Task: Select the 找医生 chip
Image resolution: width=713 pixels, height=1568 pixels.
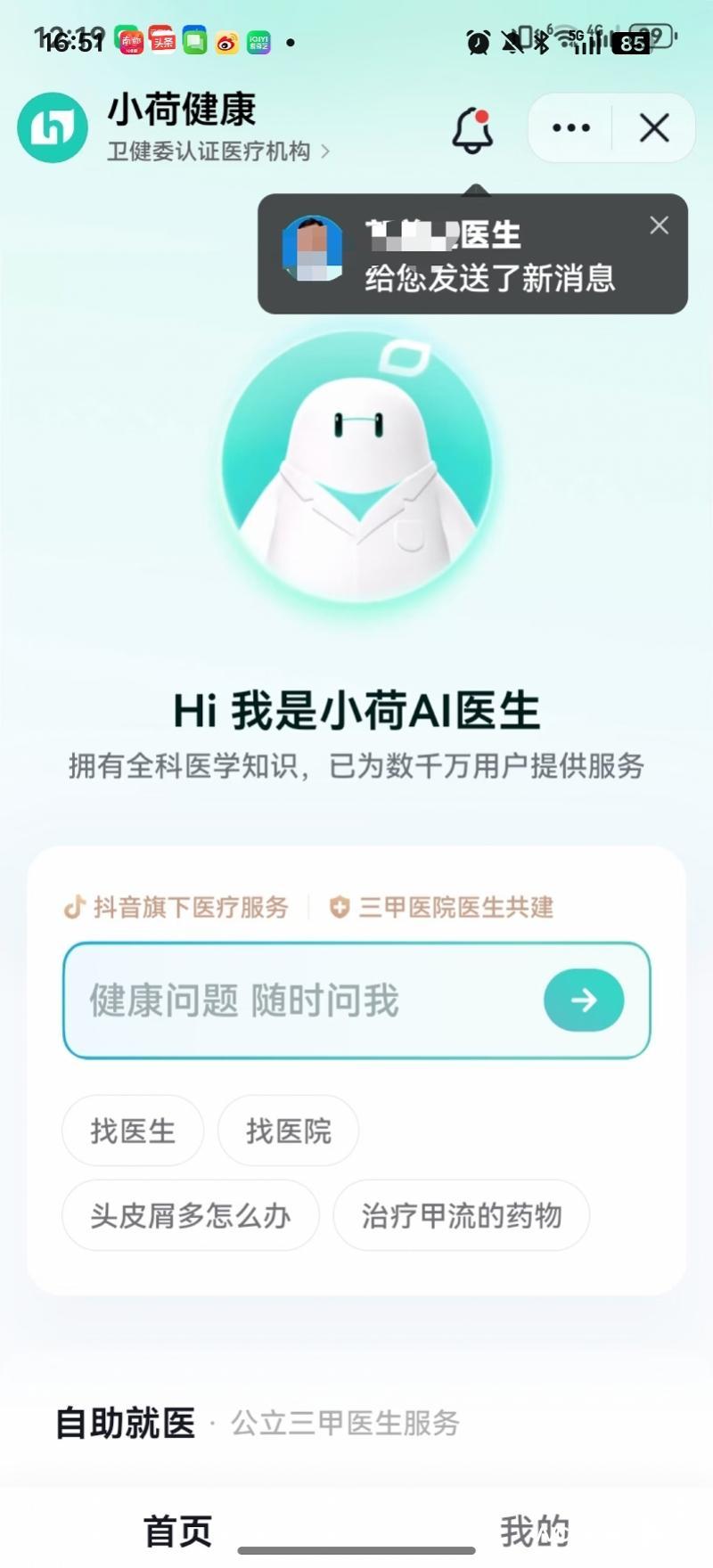Action: tap(133, 1131)
